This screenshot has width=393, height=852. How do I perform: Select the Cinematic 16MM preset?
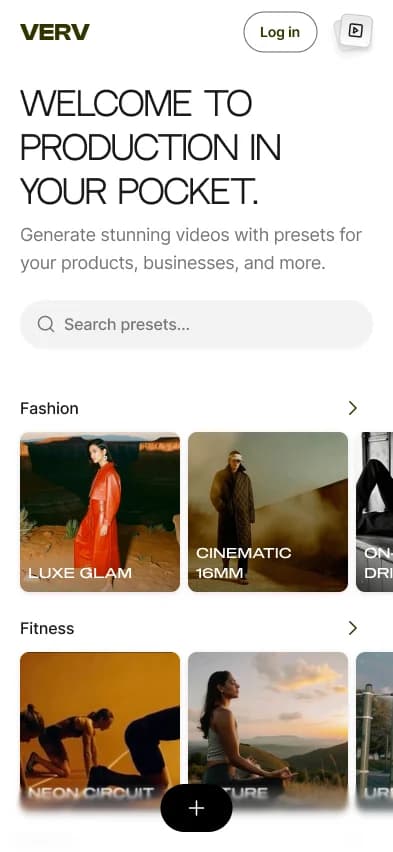point(268,512)
